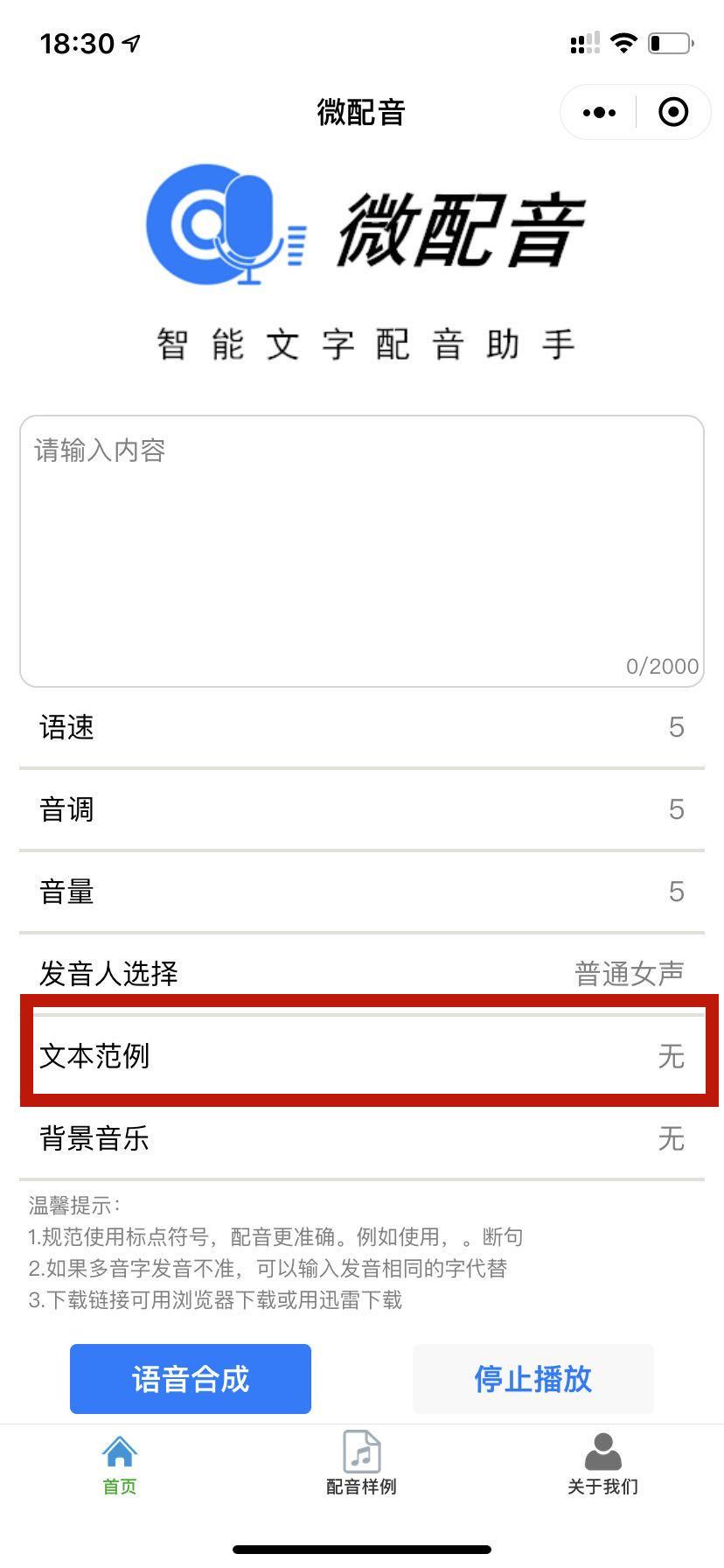Open the 背景音乐 background music selector
Screen dimensions: 724x1568
click(x=362, y=1138)
